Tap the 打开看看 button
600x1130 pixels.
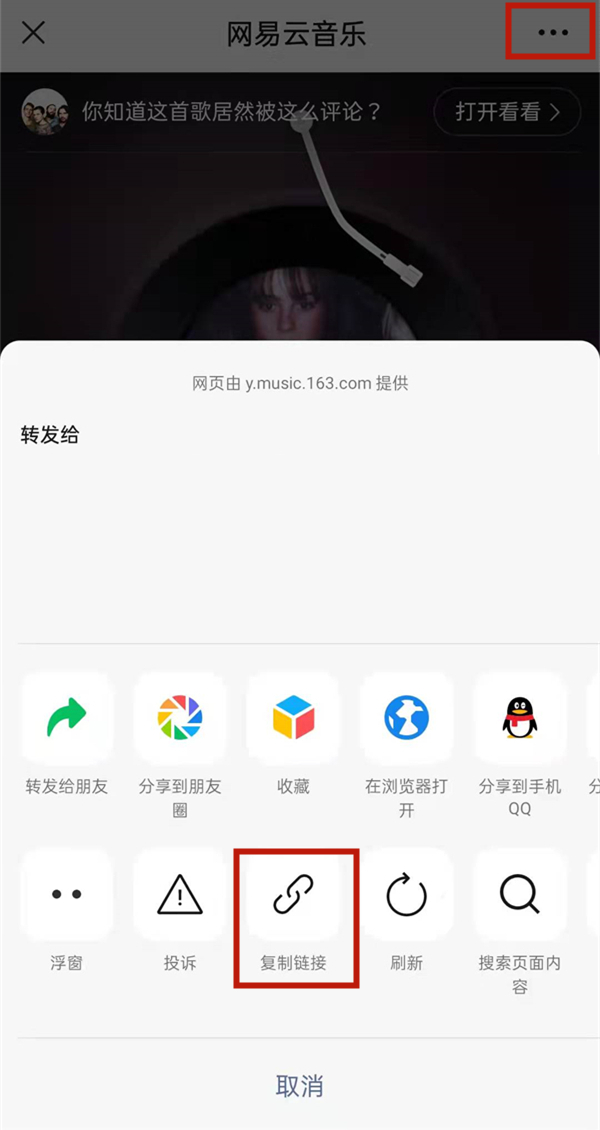tap(508, 112)
